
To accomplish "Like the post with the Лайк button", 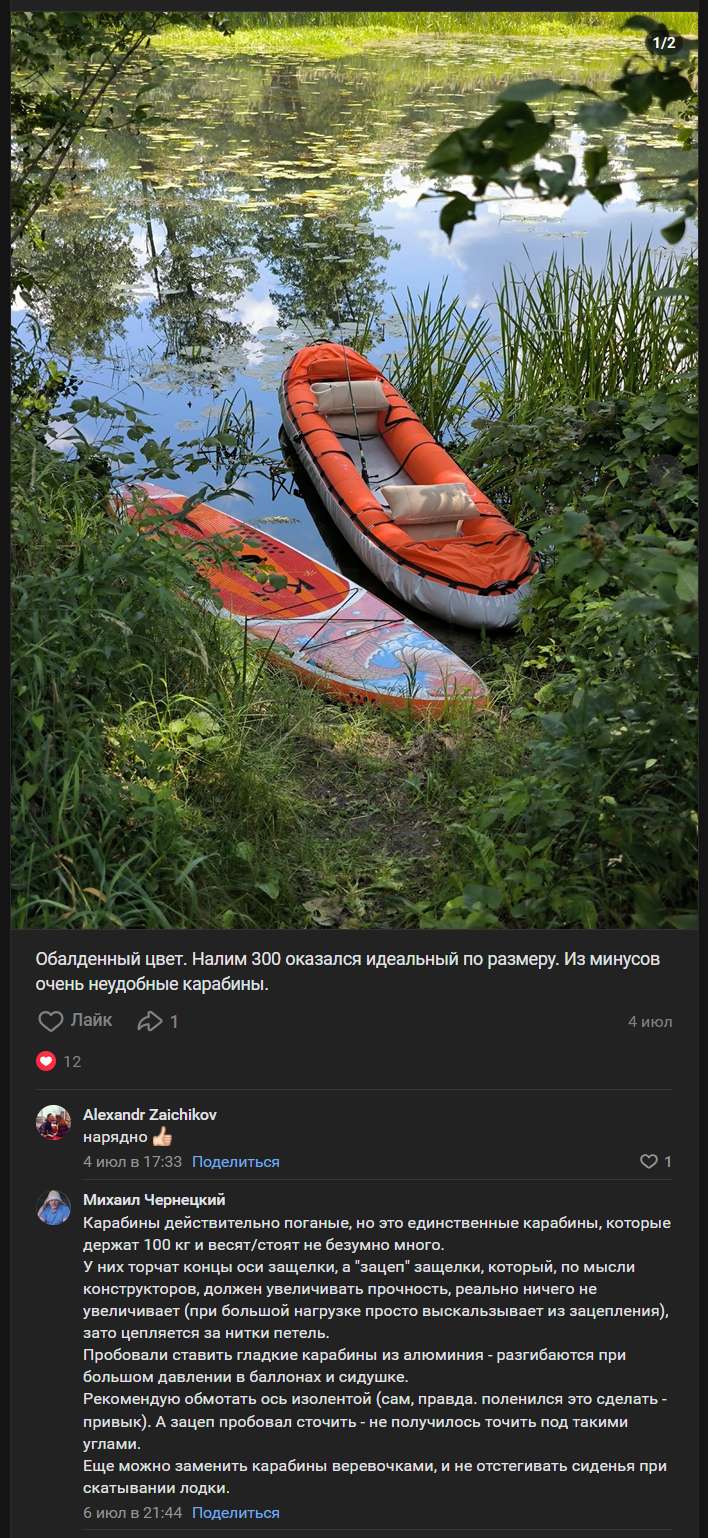I will [75, 1021].
